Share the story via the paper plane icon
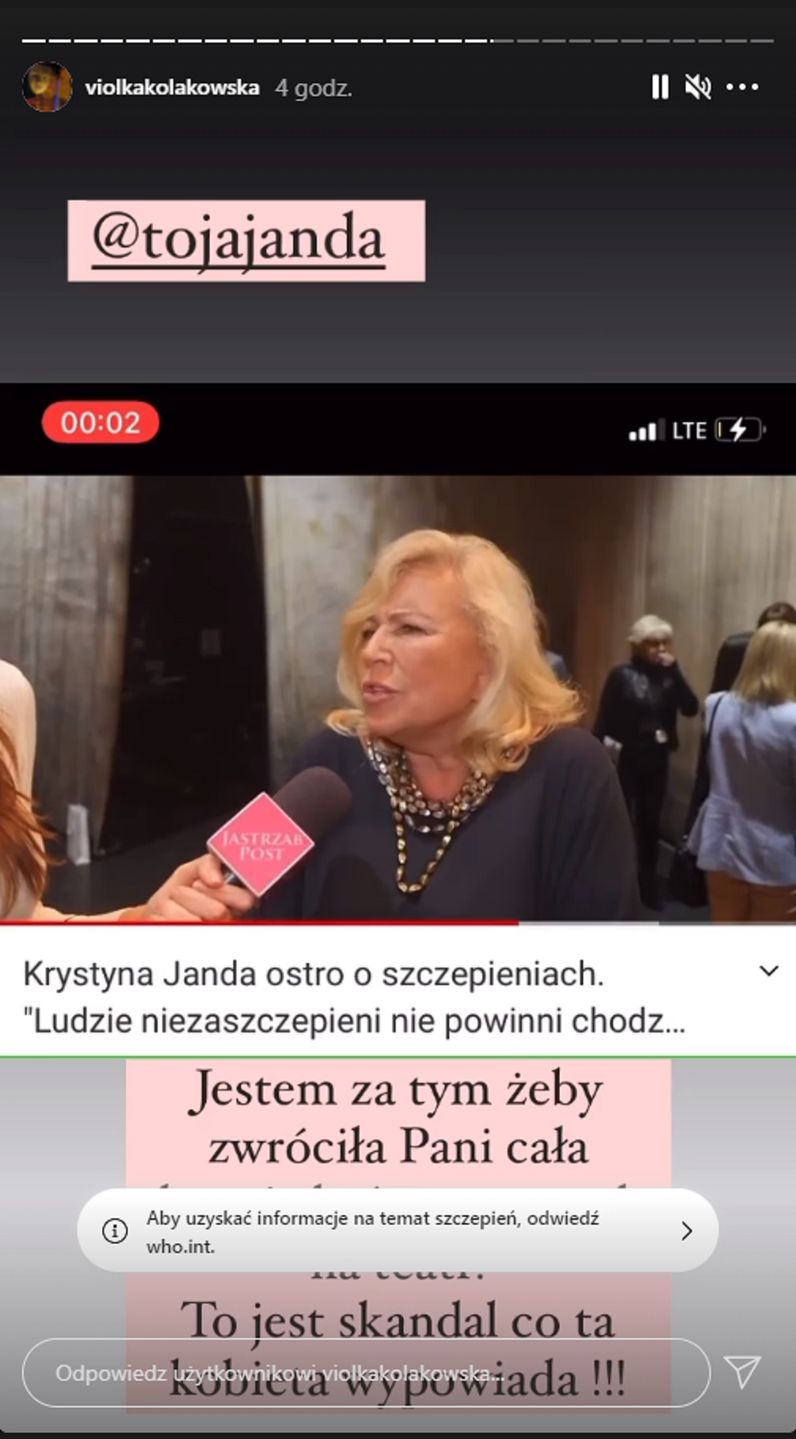The height and width of the screenshot is (1439, 796). click(742, 1372)
